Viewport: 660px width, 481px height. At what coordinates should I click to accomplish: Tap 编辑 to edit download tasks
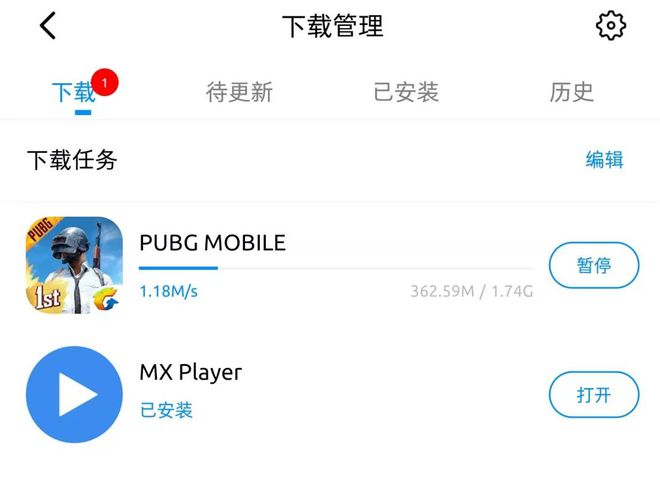(x=604, y=160)
